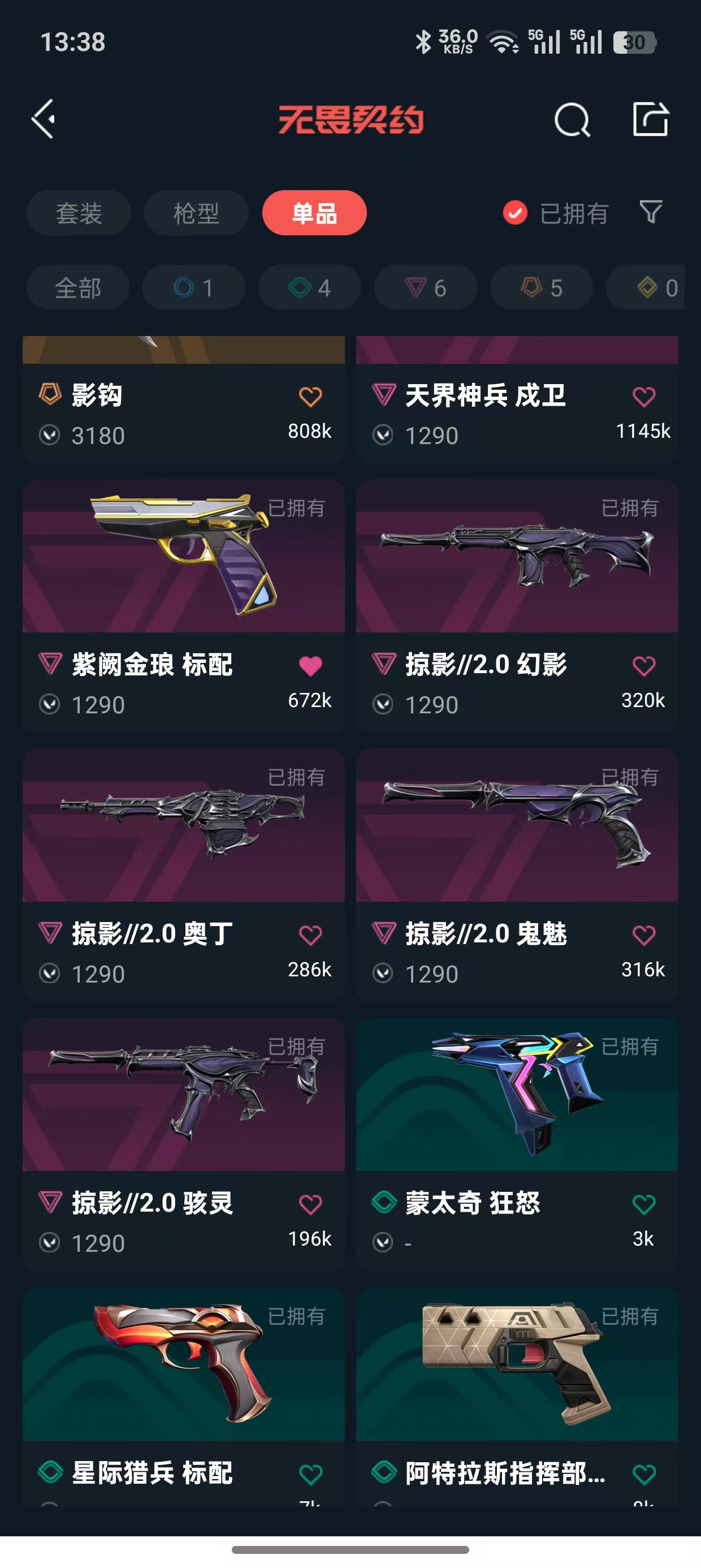The image size is (701, 1568).
Task: Switch to the 枪型 tab
Action: 196,213
